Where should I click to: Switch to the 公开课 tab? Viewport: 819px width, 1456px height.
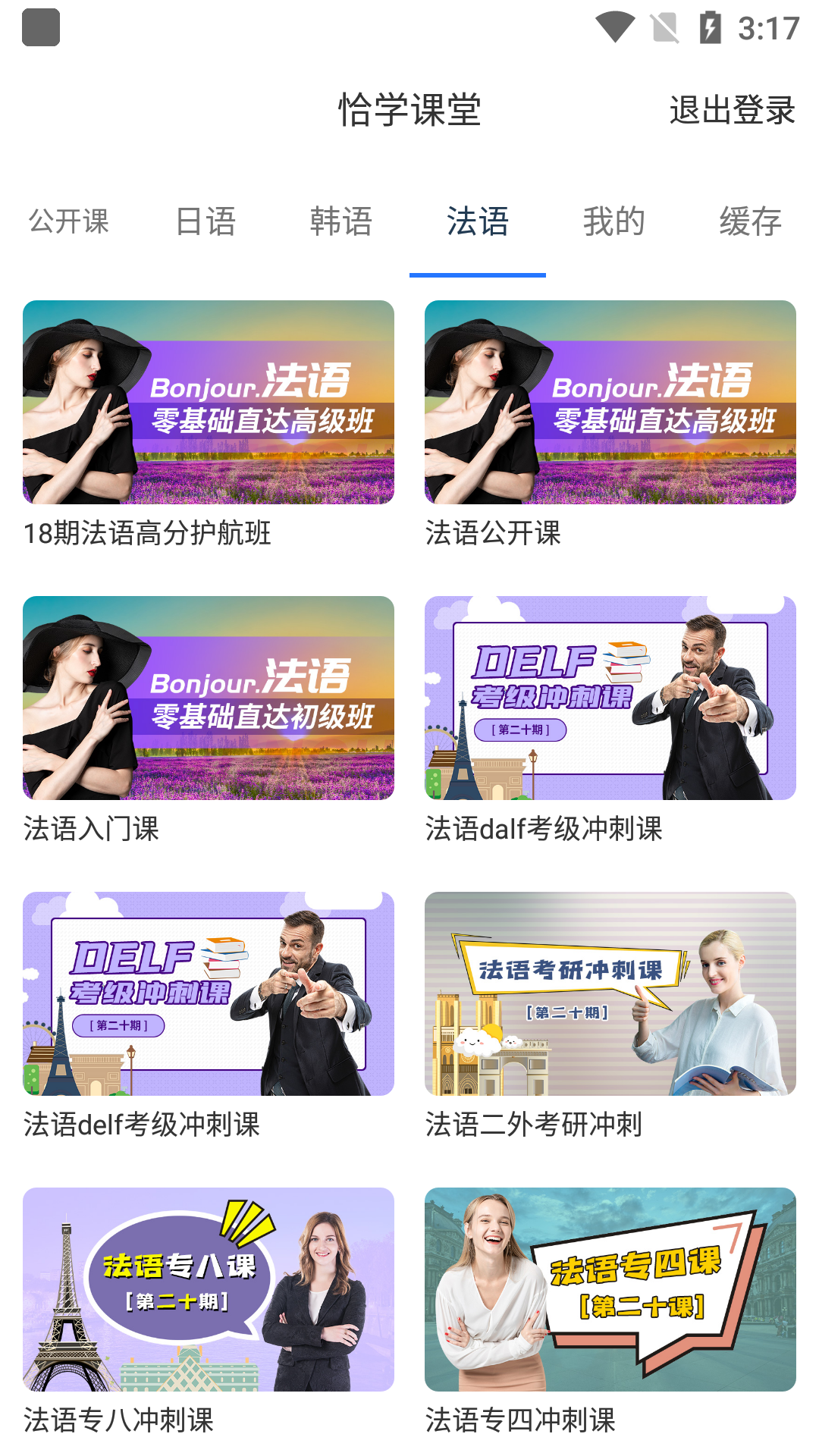[68, 221]
